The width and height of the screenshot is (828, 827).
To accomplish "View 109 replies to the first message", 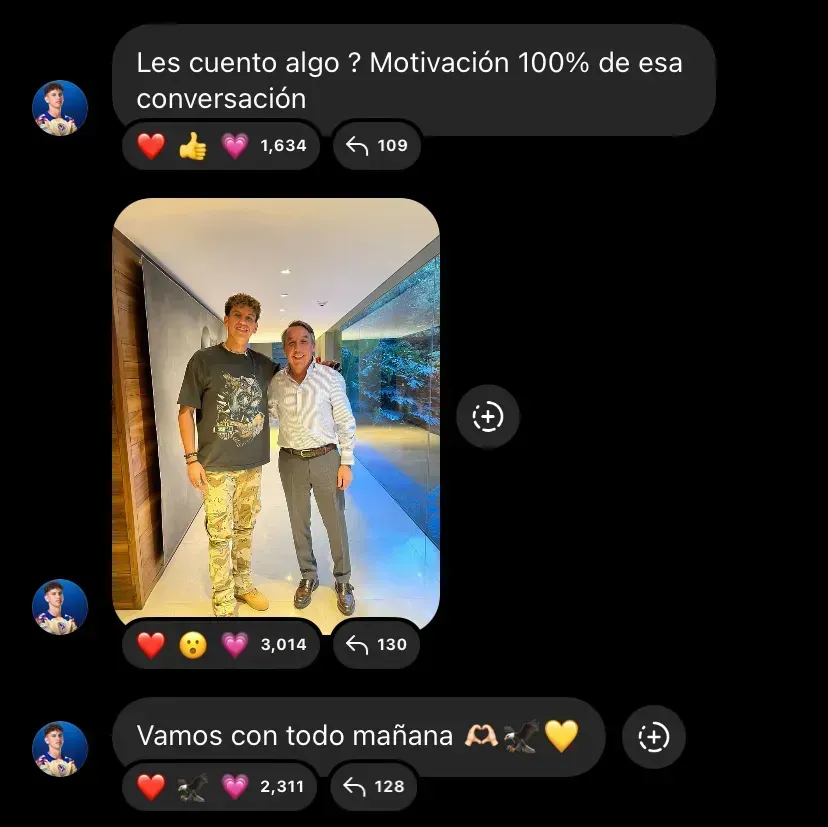I will click(376, 146).
